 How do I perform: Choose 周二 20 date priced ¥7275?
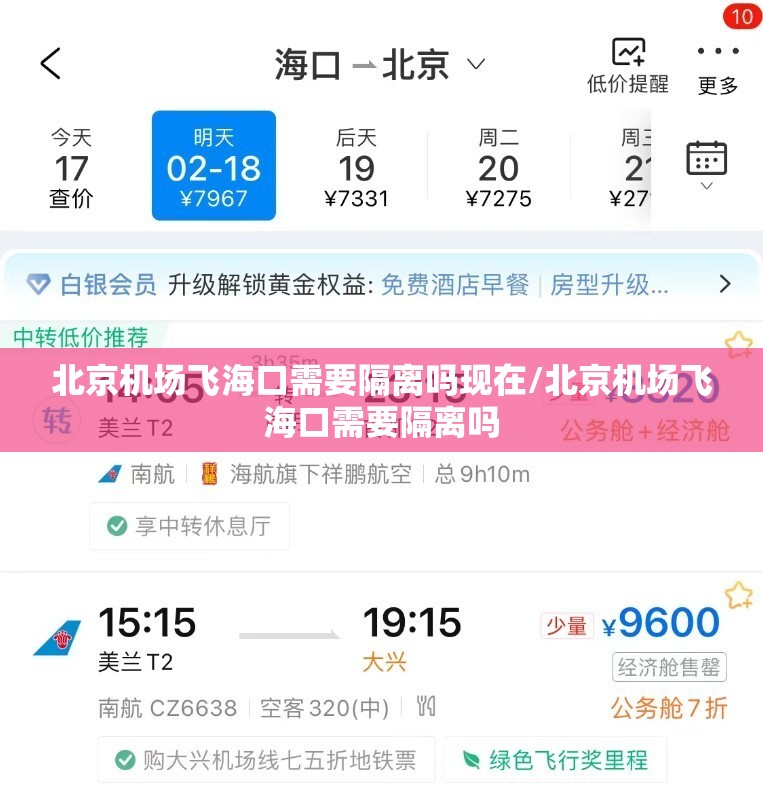[x=498, y=166]
